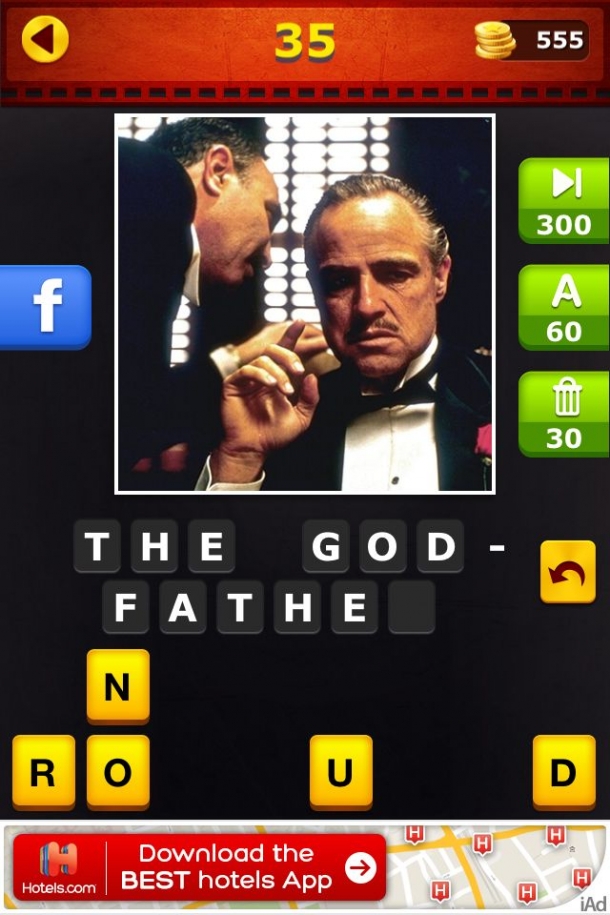Select the letter N tile

pos(117,686)
